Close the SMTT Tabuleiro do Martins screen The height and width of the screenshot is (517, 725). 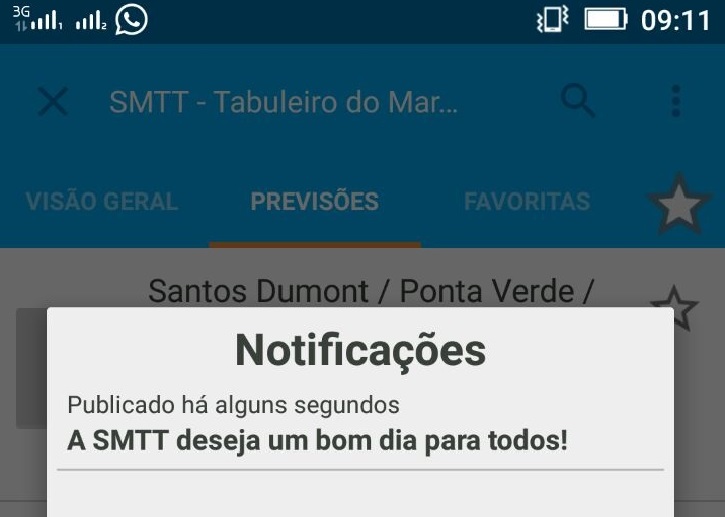pos(52,101)
